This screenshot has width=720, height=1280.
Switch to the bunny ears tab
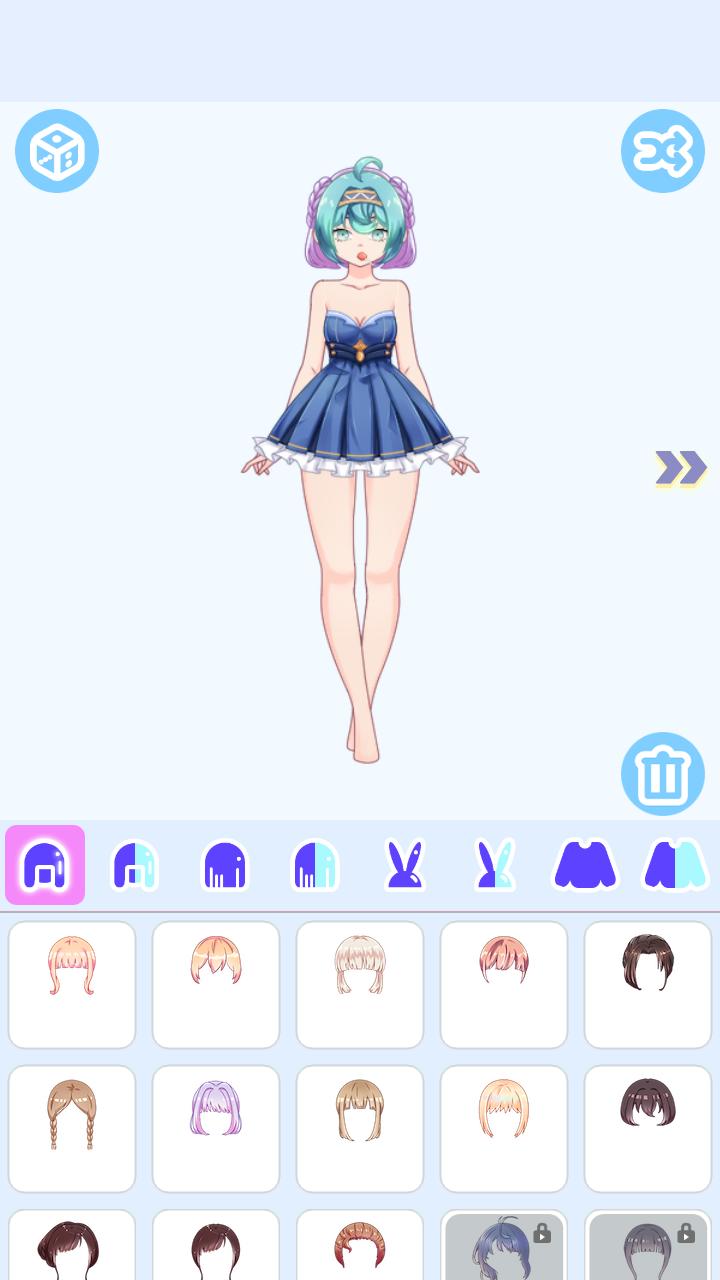pyautogui.click(x=405, y=865)
